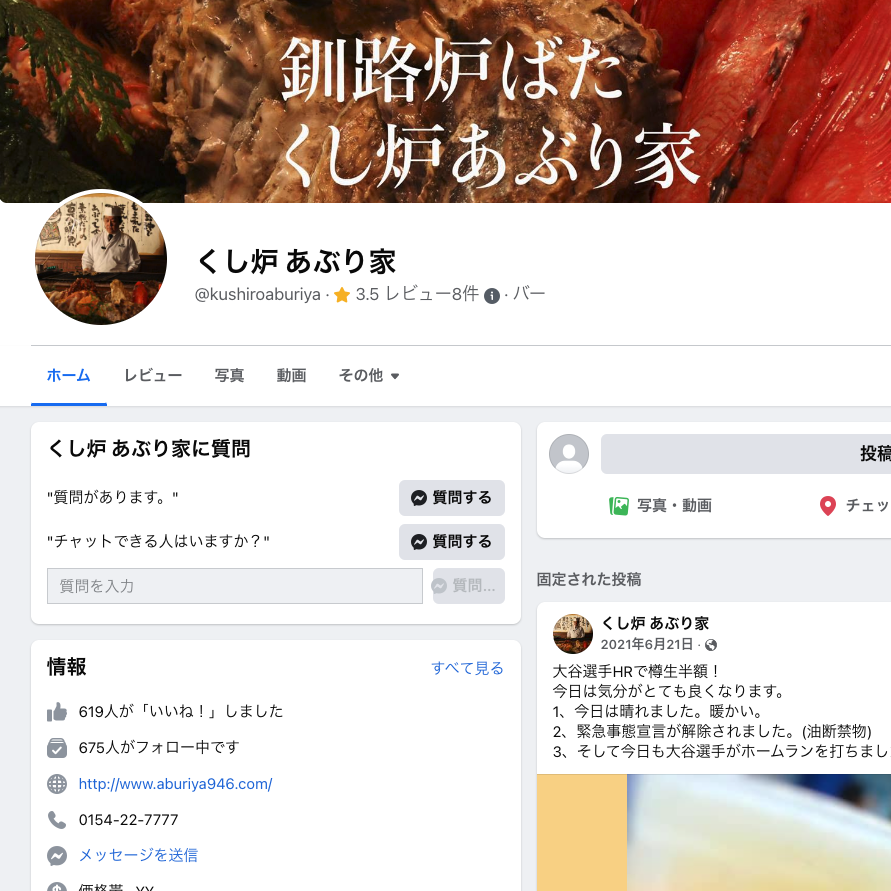Viewport: 891px width, 891px height.
Task: Focus the 質問を入力 text field
Action: coord(235,586)
